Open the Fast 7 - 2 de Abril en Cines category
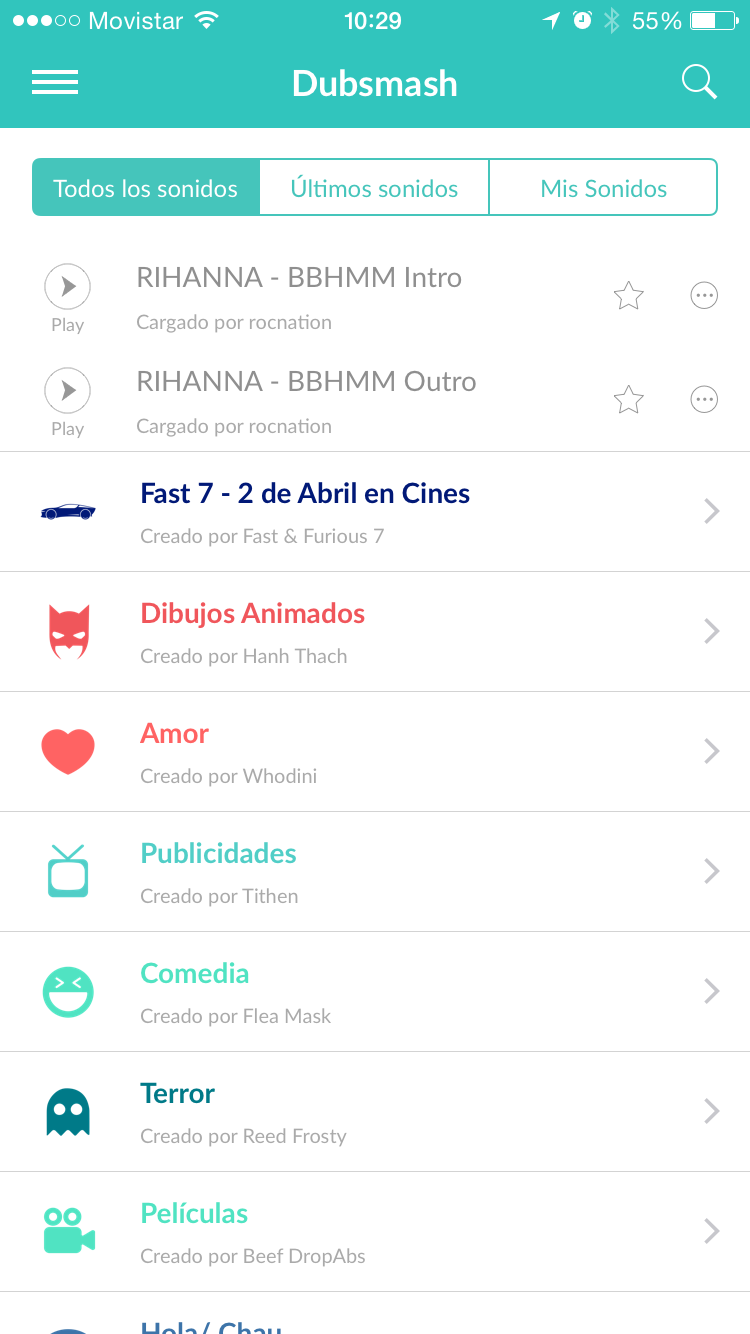Viewport: 750px width, 1334px height. pyautogui.click(x=375, y=512)
